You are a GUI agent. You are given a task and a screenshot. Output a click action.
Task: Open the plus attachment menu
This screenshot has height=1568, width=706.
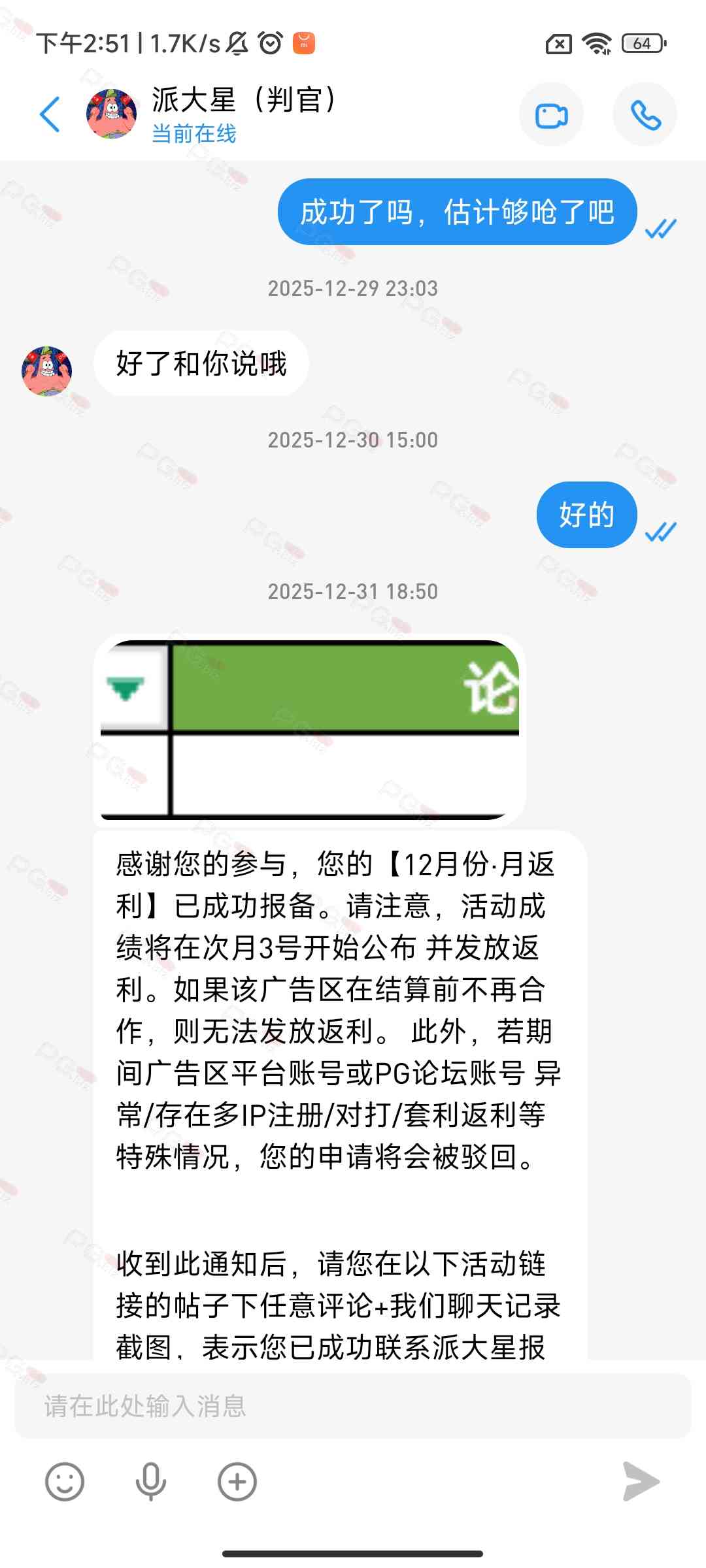237,1482
